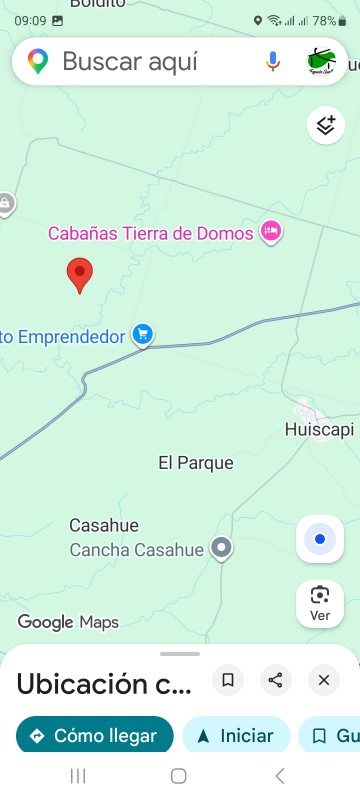
Task: Select the Cancha Casahue place marker
Action: [222, 548]
